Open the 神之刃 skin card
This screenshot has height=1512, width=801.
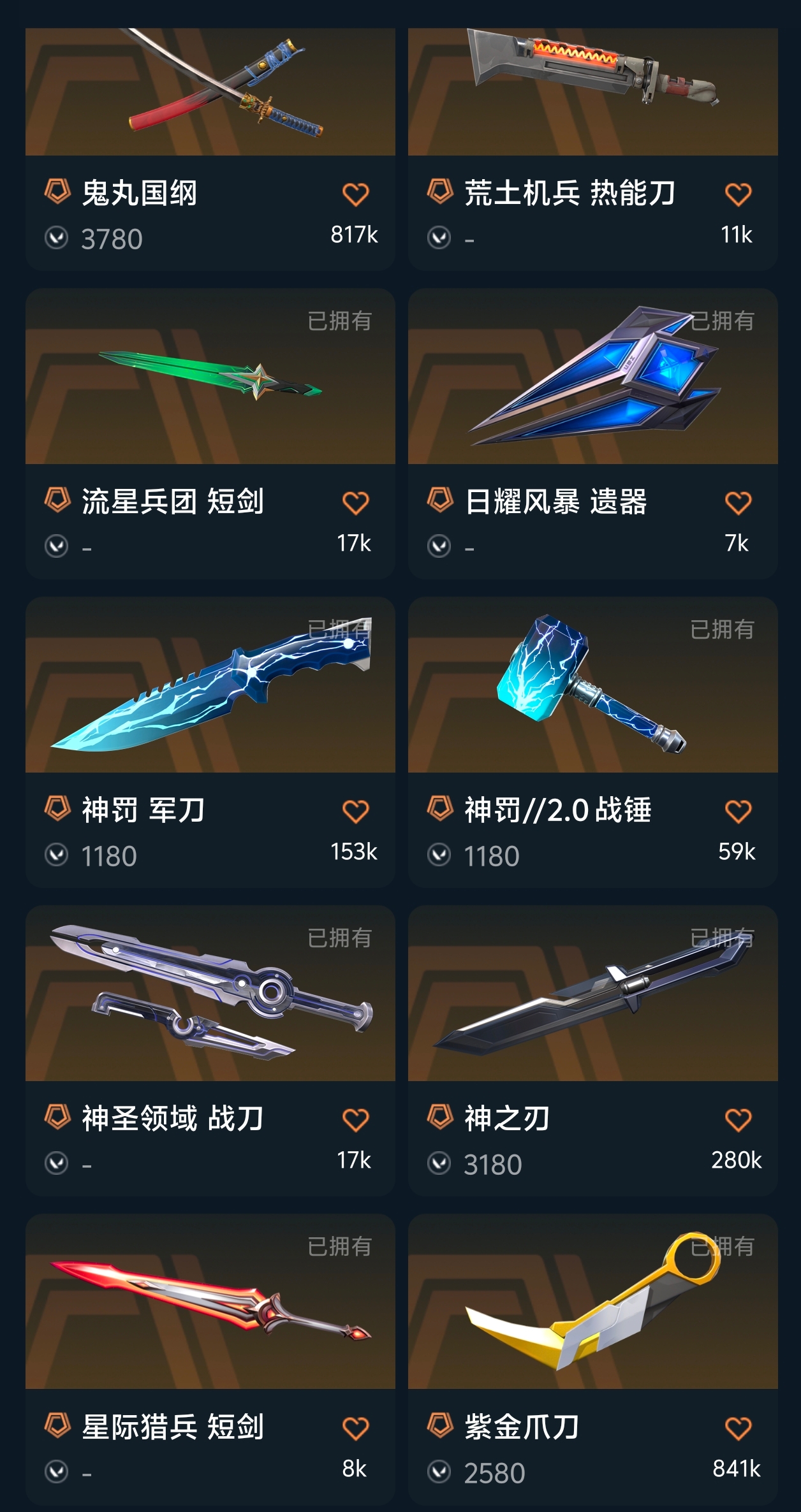(x=593, y=994)
